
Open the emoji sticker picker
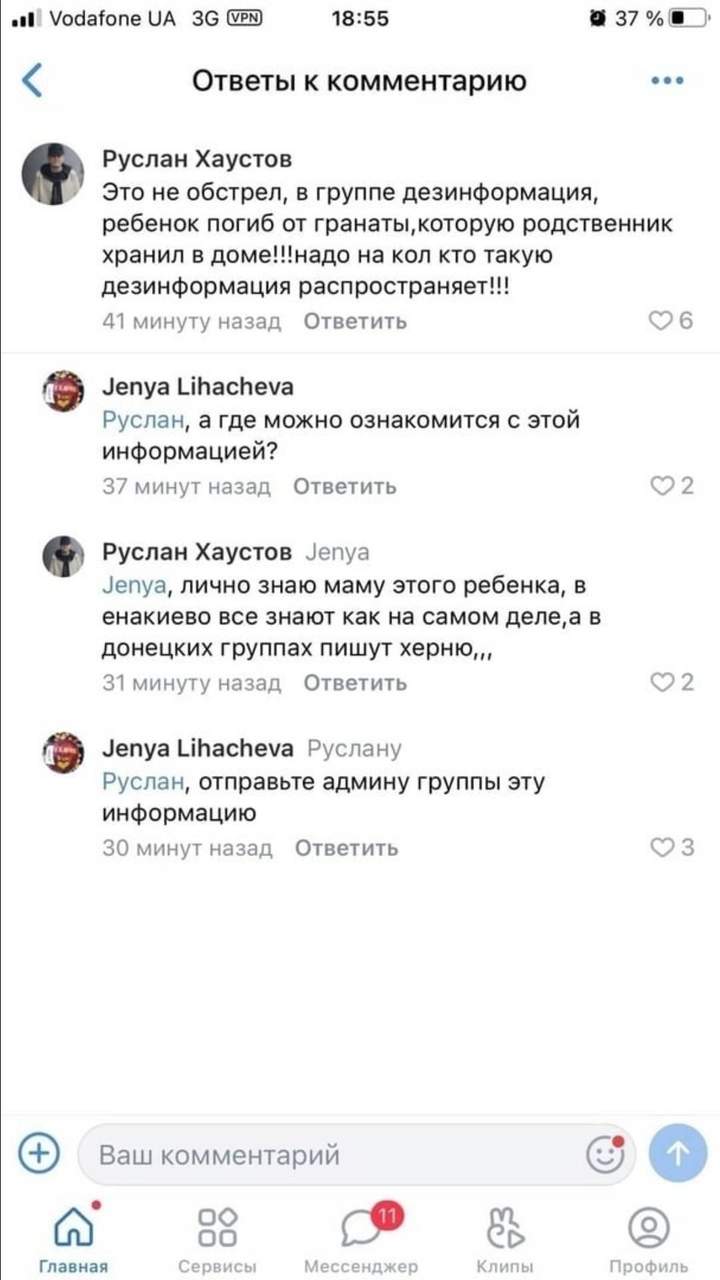click(604, 1156)
